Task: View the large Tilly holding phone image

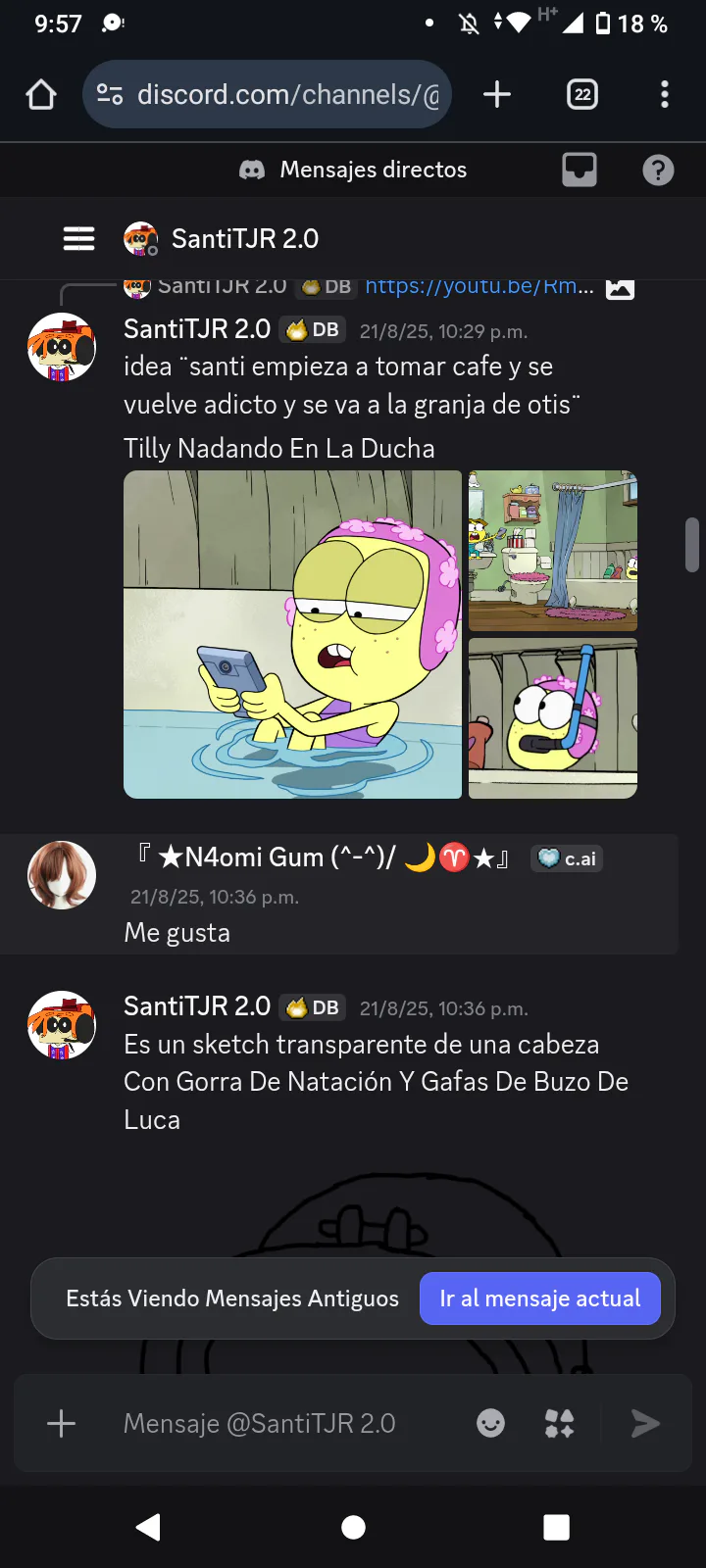Action: 292,634
